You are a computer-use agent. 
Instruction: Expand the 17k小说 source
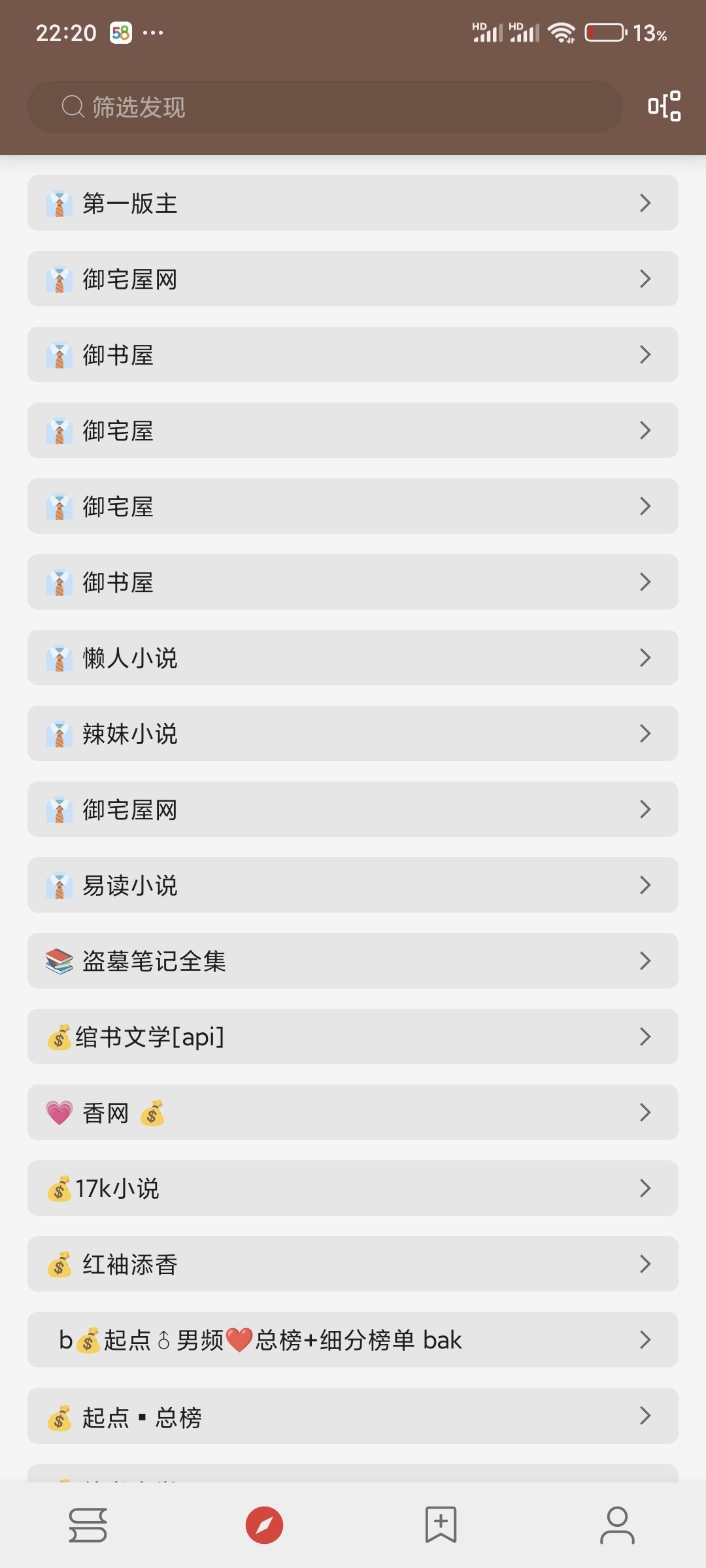[353, 1188]
